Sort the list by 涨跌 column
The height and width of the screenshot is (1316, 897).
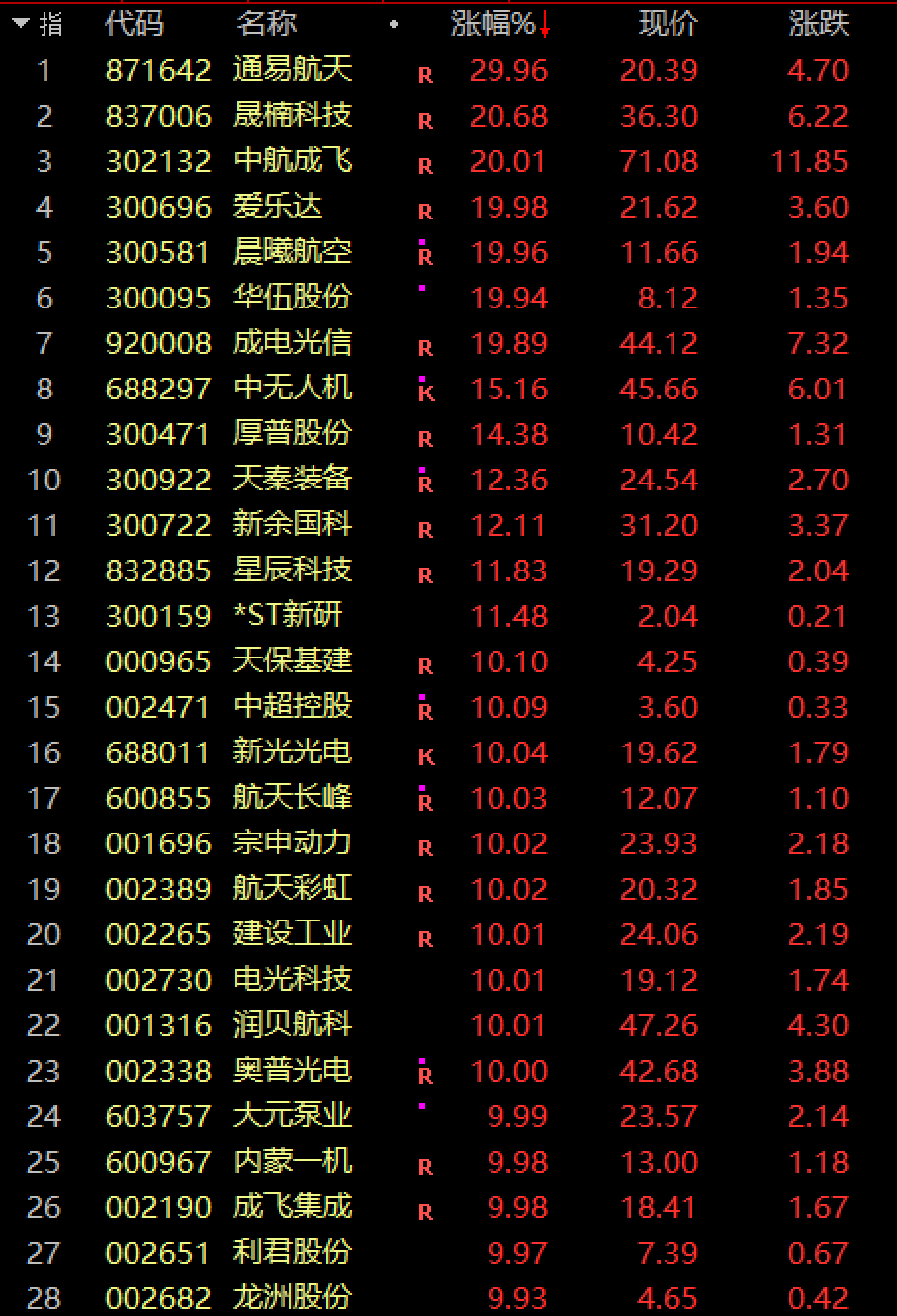(x=818, y=24)
